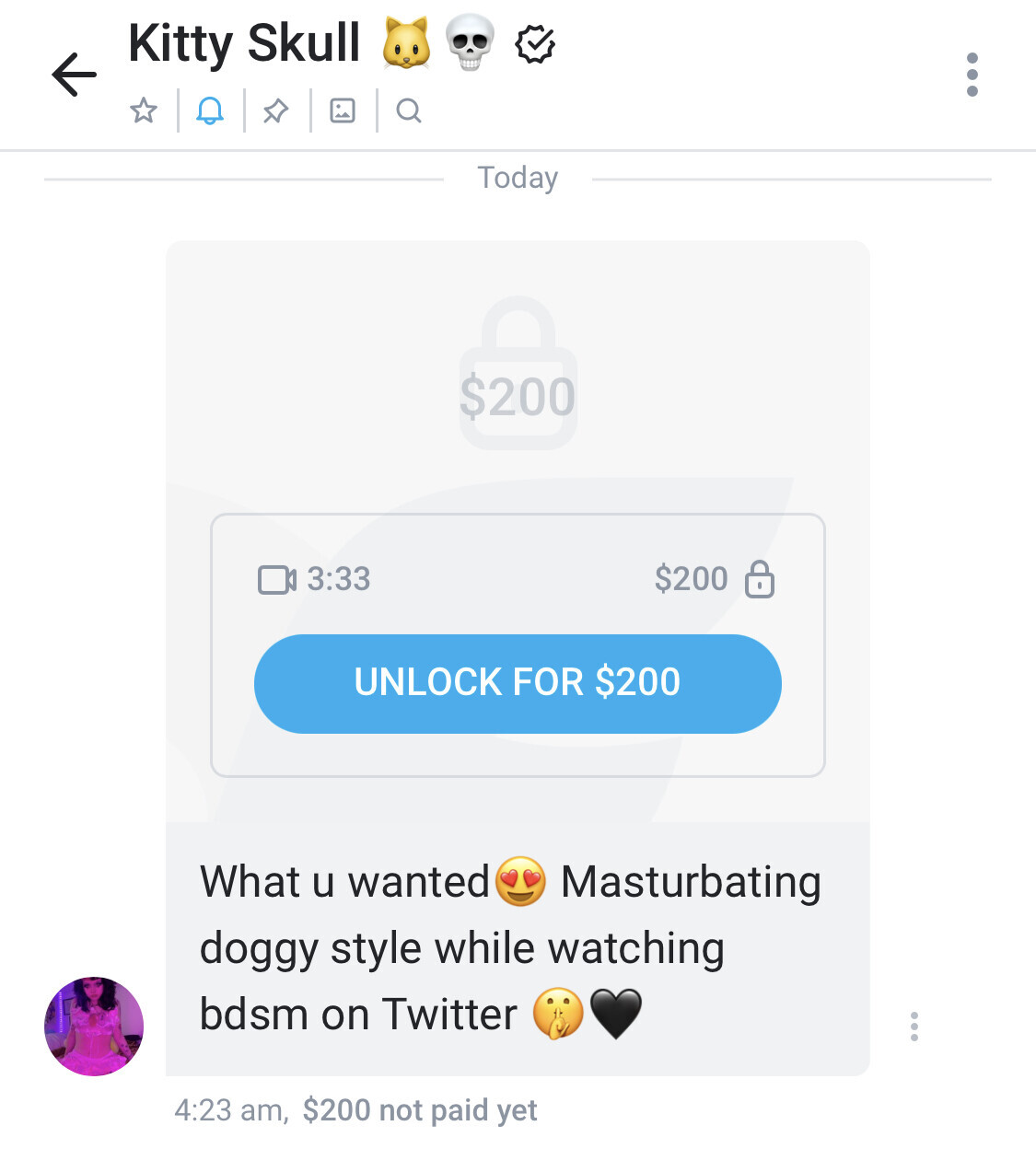The height and width of the screenshot is (1172, 1036).
Task: Open the message options dots beside the message
Action: (x=914, y=1026)
